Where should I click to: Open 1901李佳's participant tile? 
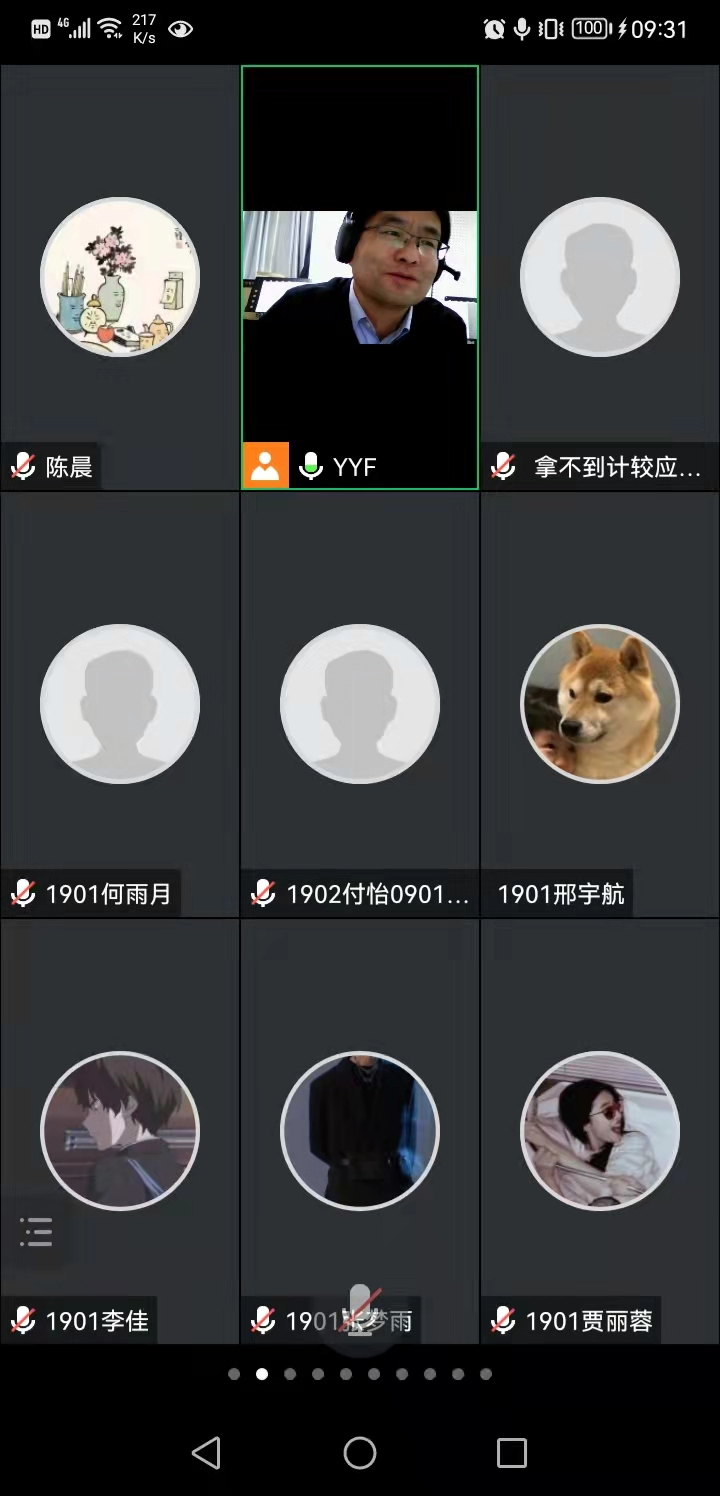pos(120,1130)
